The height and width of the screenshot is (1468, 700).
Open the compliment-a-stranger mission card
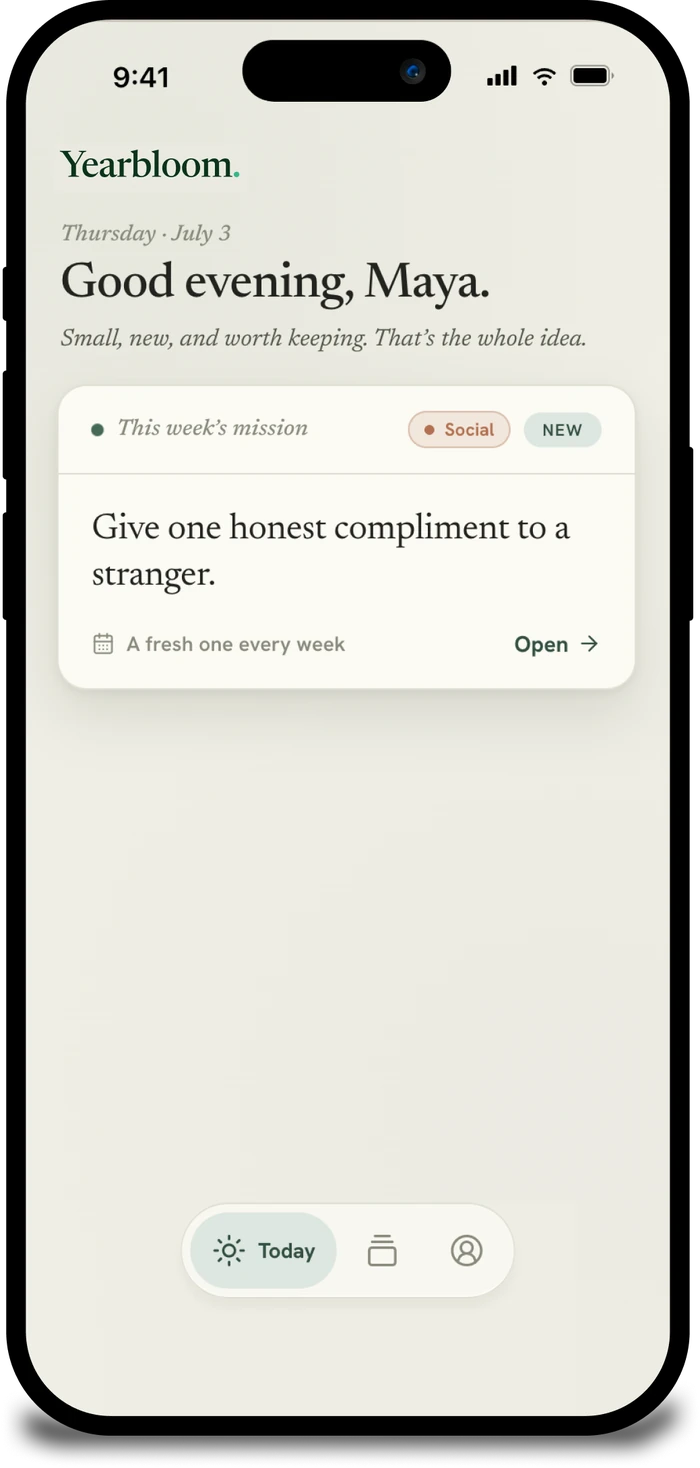pyautogui.click(x=346, y=537)
